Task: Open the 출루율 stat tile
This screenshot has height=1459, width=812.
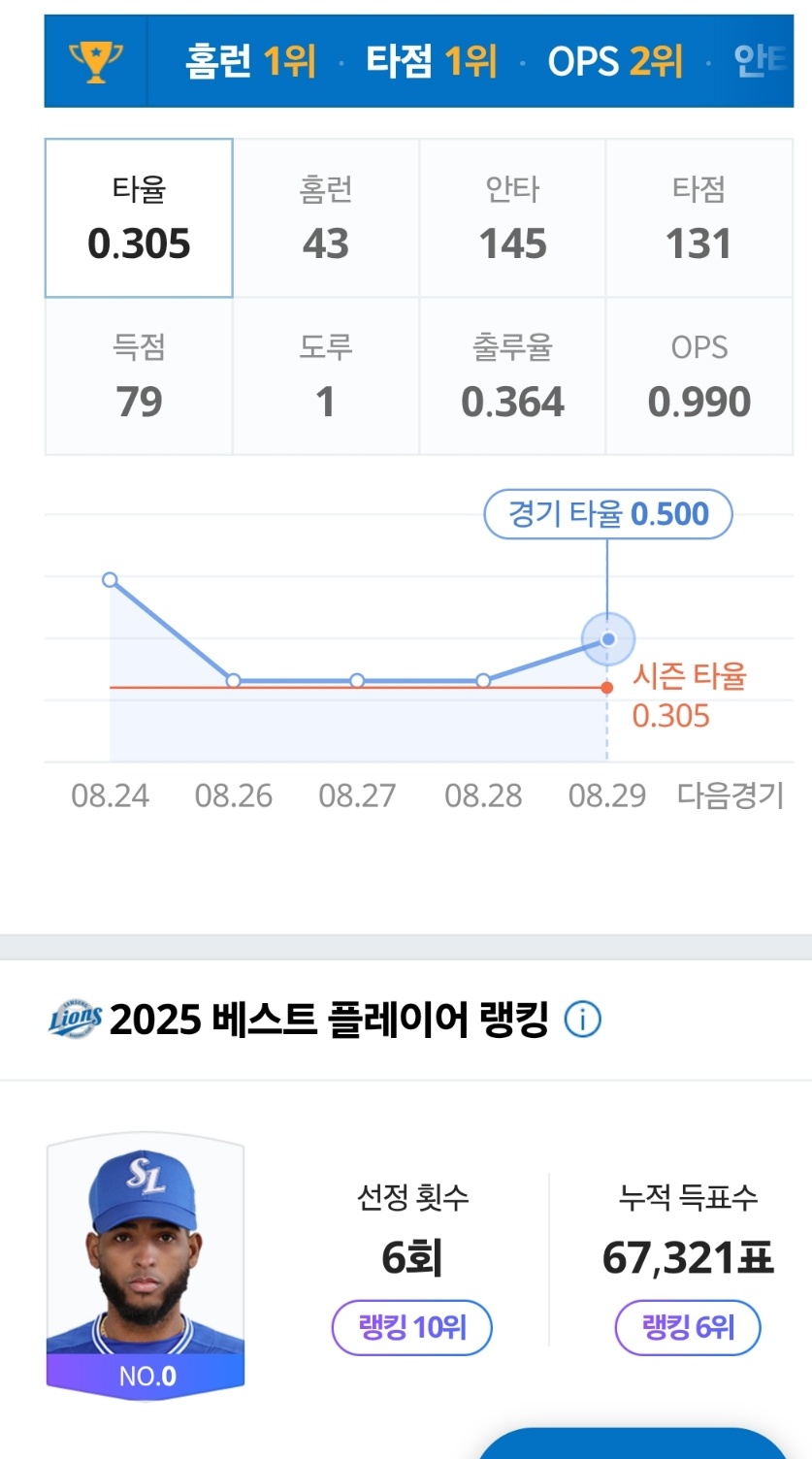Action: [x=512, y=376]
